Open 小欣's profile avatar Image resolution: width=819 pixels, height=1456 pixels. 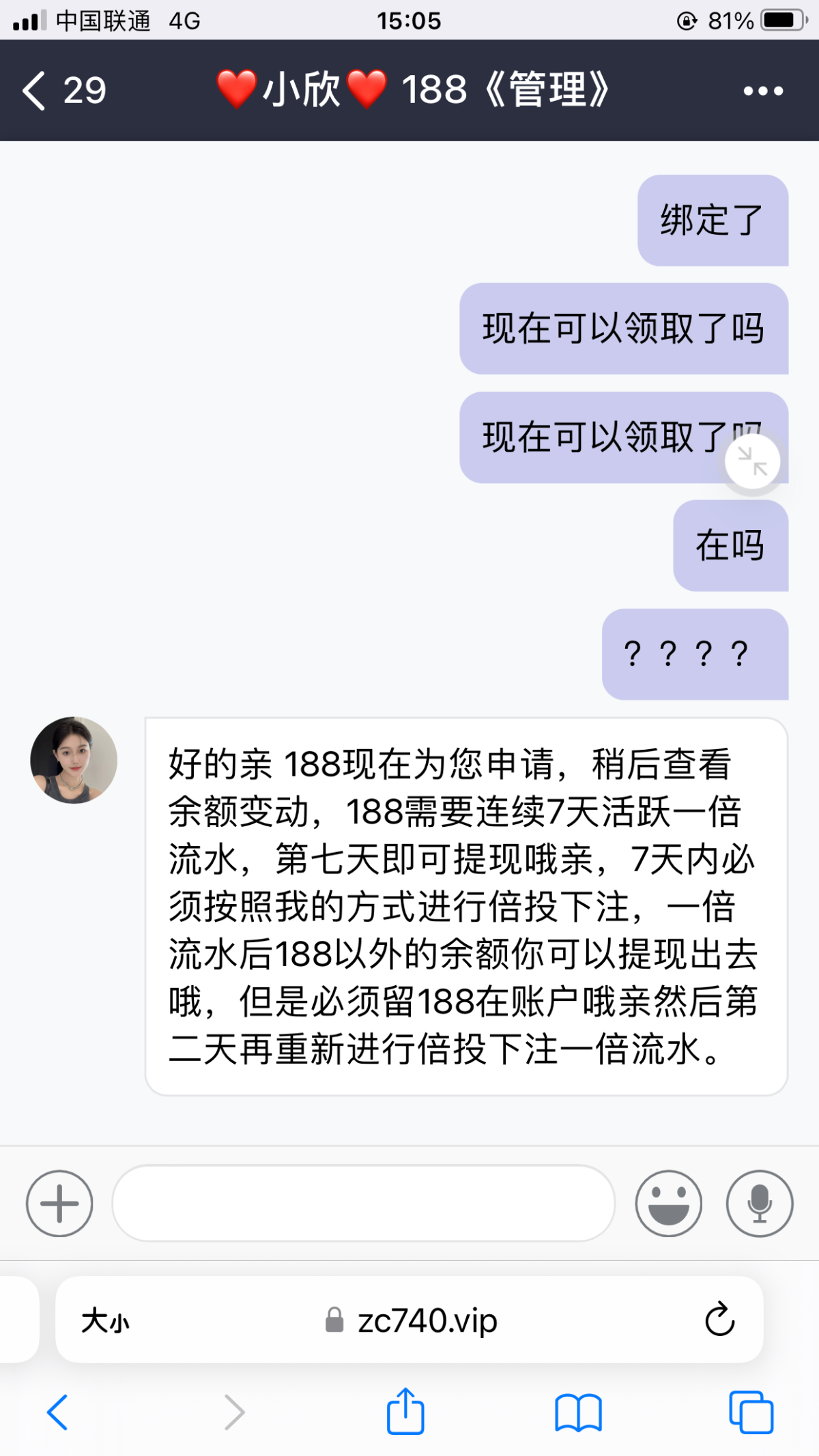(x=74, y=760)
